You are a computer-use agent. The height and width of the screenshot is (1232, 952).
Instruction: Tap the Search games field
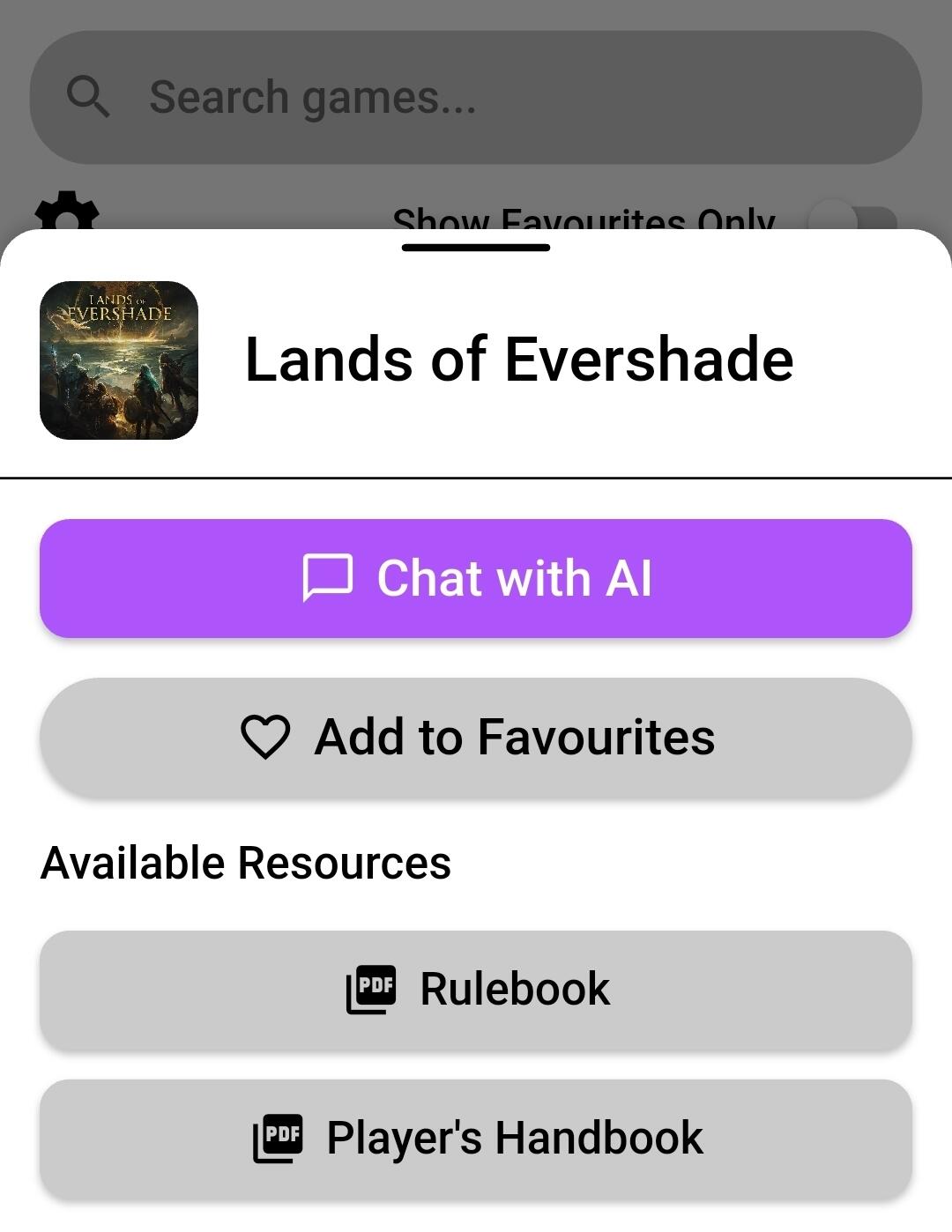[x=476, y=97]
